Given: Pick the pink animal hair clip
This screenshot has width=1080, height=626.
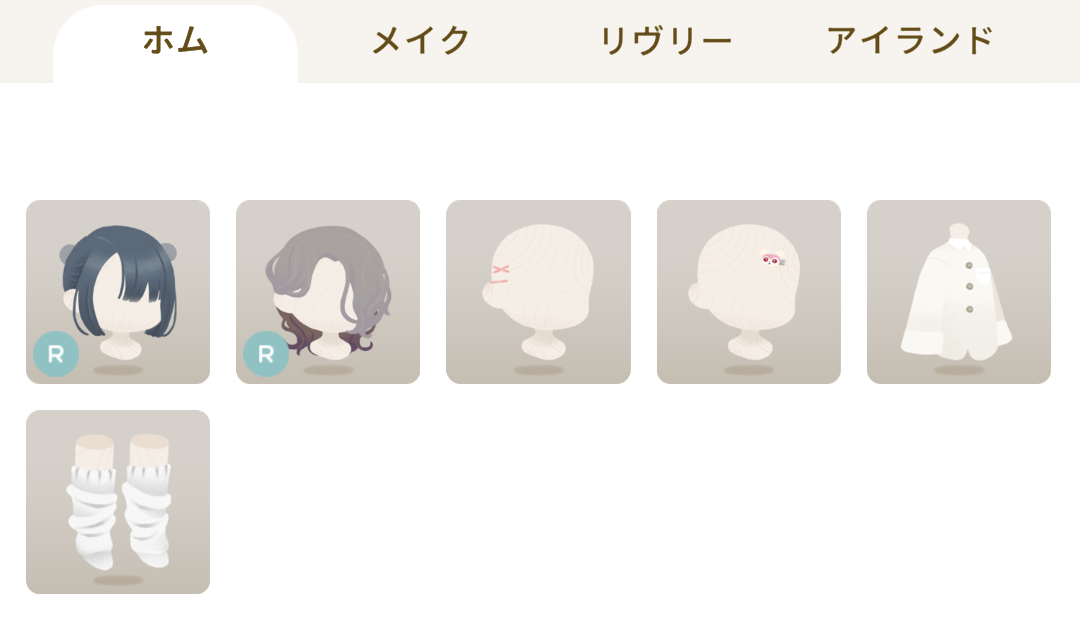Looking at the screenshot, I should [x=748, y=292].
